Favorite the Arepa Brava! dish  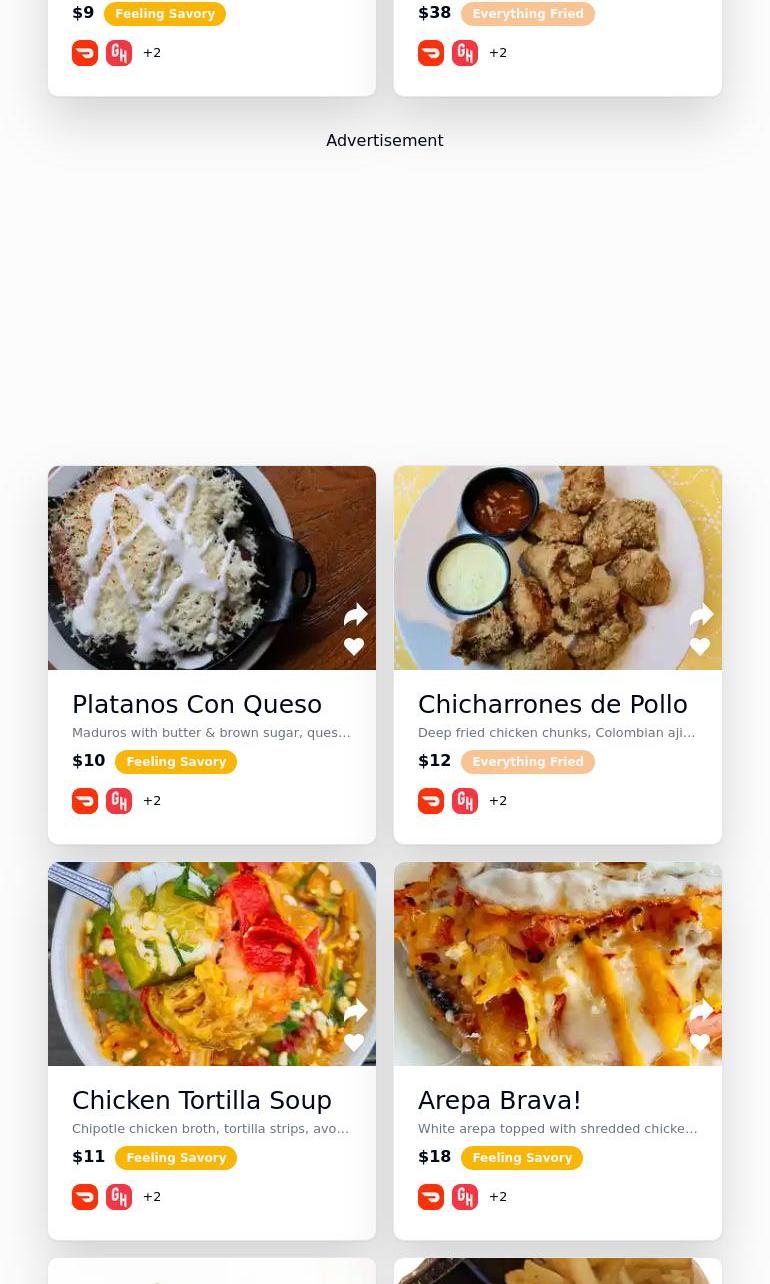click(x=700, y=1043)
